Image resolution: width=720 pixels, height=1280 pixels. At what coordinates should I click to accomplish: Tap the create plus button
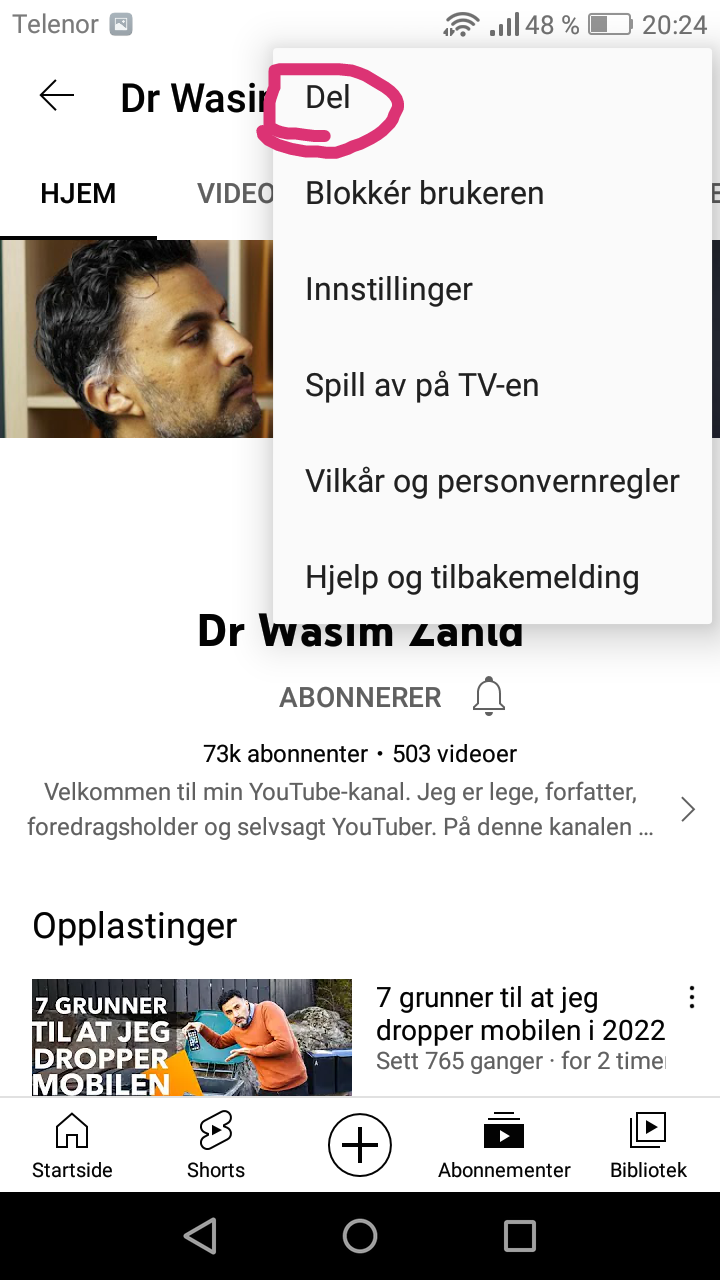click(360, 1145)
